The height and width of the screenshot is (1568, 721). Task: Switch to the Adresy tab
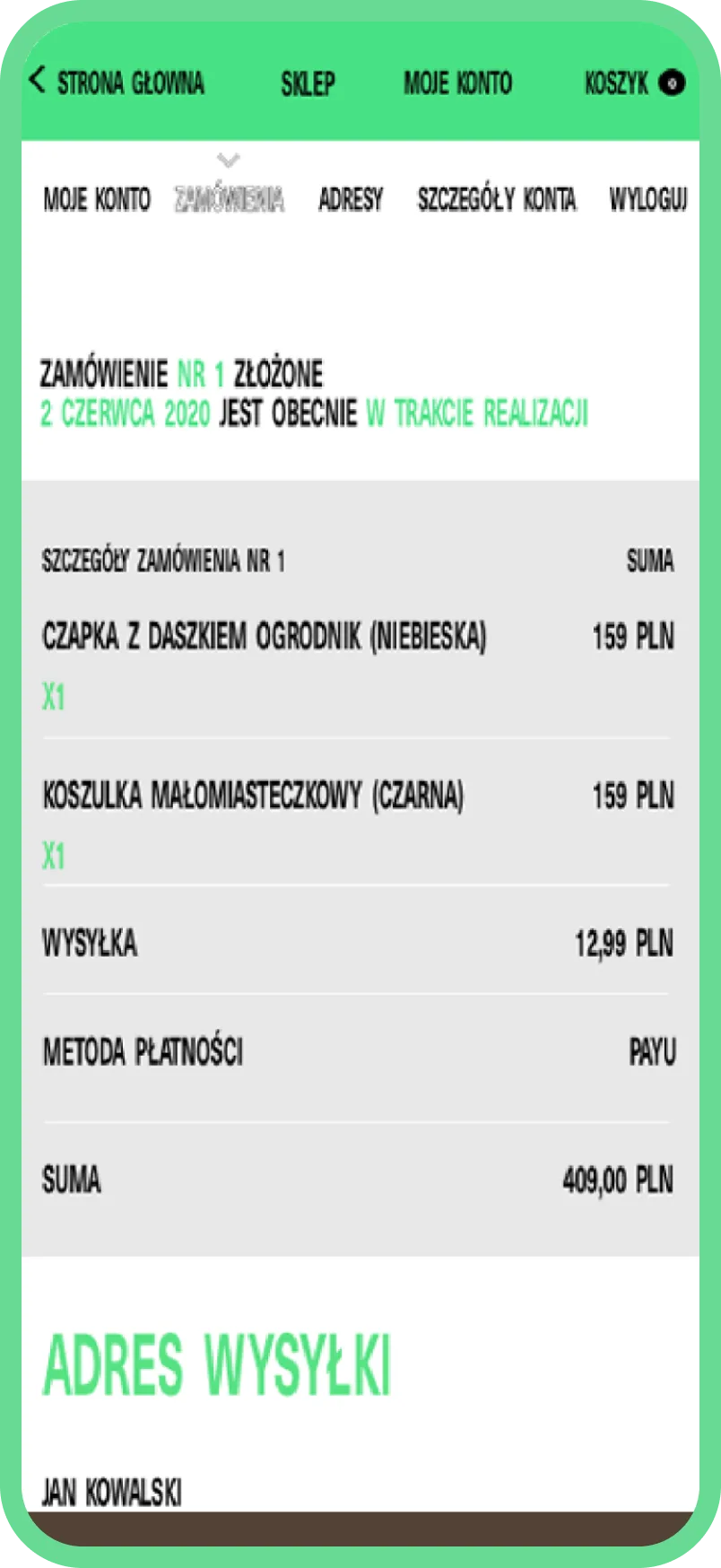351,198
